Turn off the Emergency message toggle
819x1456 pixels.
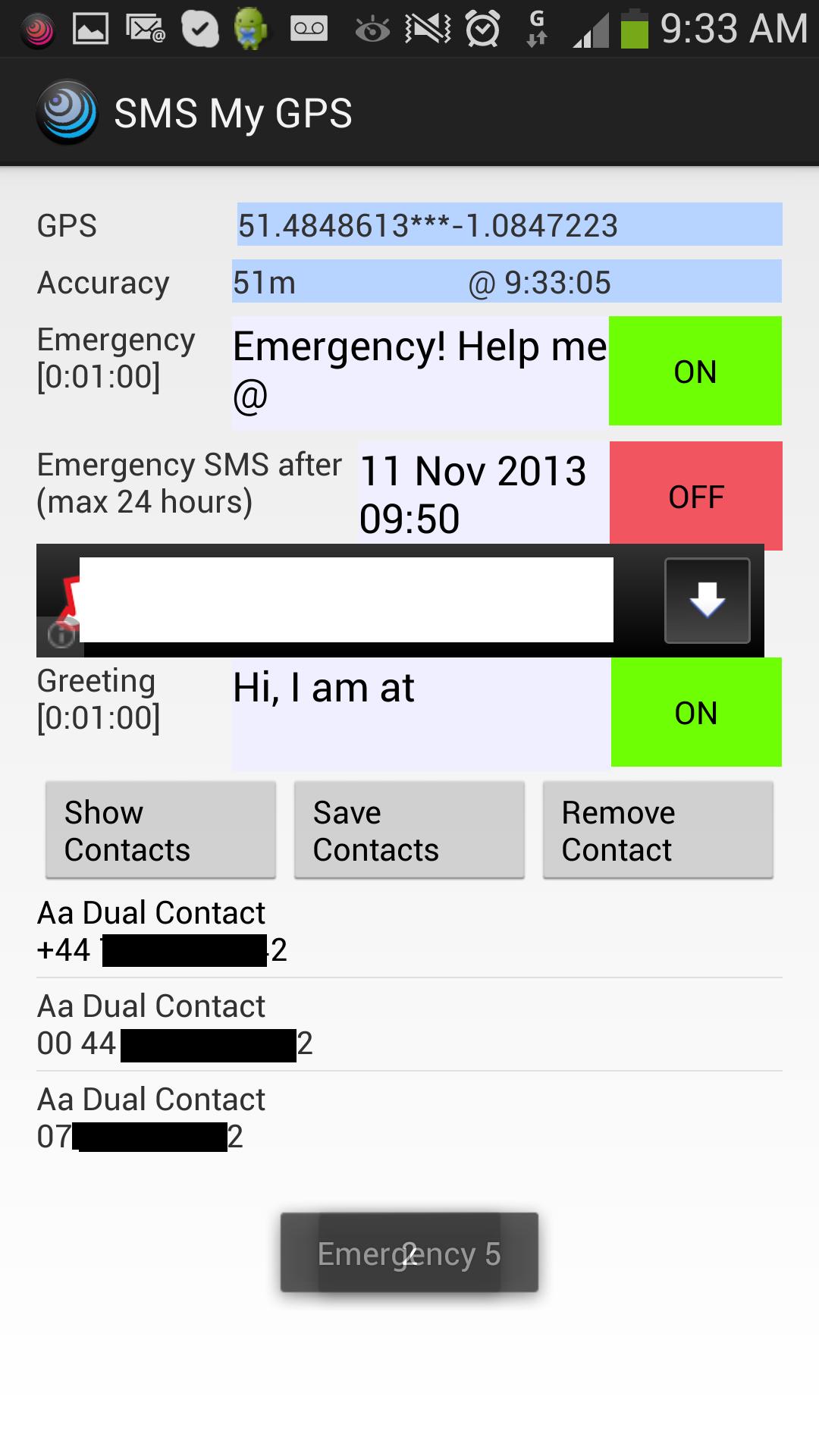tap(695, 371)
